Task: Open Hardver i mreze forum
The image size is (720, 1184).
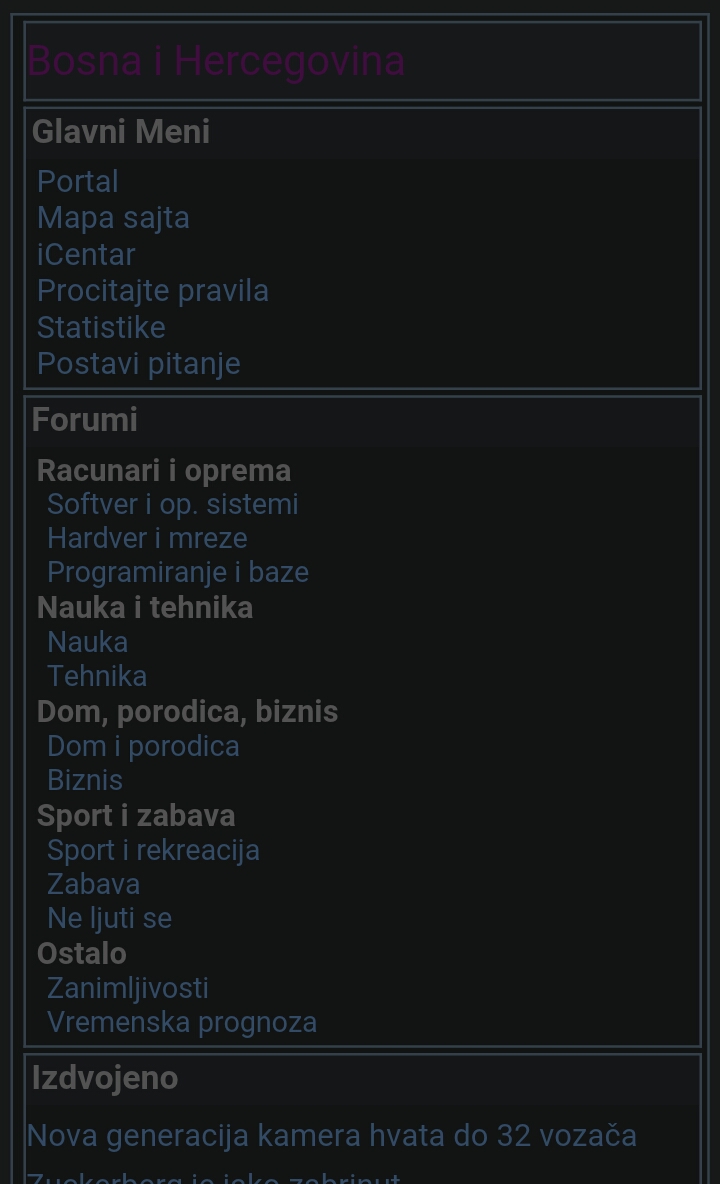Action: tap(147, 538)
